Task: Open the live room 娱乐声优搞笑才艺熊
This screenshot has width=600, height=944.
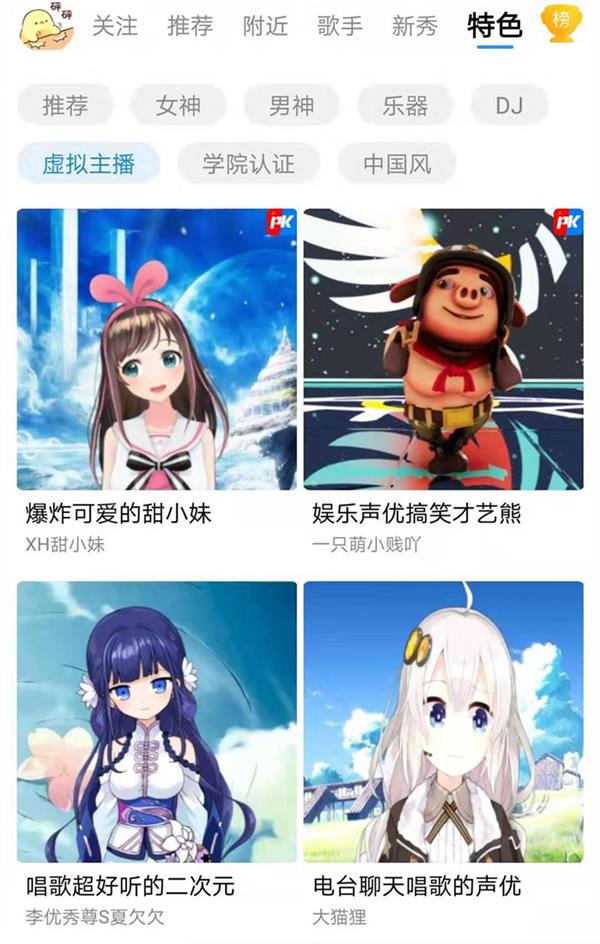Action: [x=443, y=349]
